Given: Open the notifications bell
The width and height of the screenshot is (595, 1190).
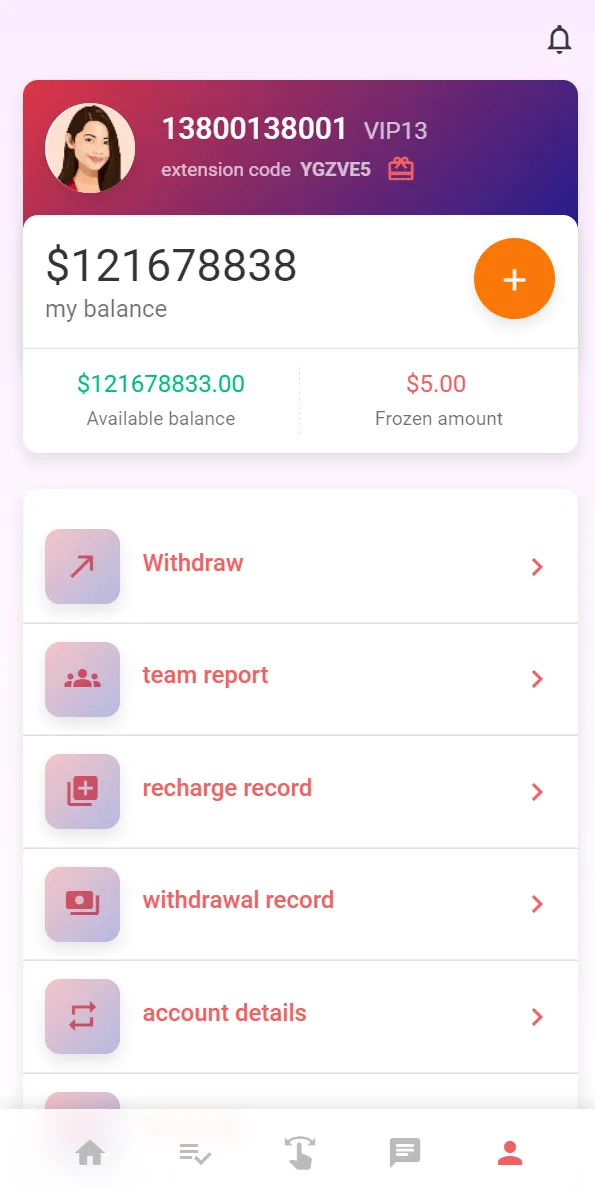Looking at the screenshot, I should tap(559, 39).
